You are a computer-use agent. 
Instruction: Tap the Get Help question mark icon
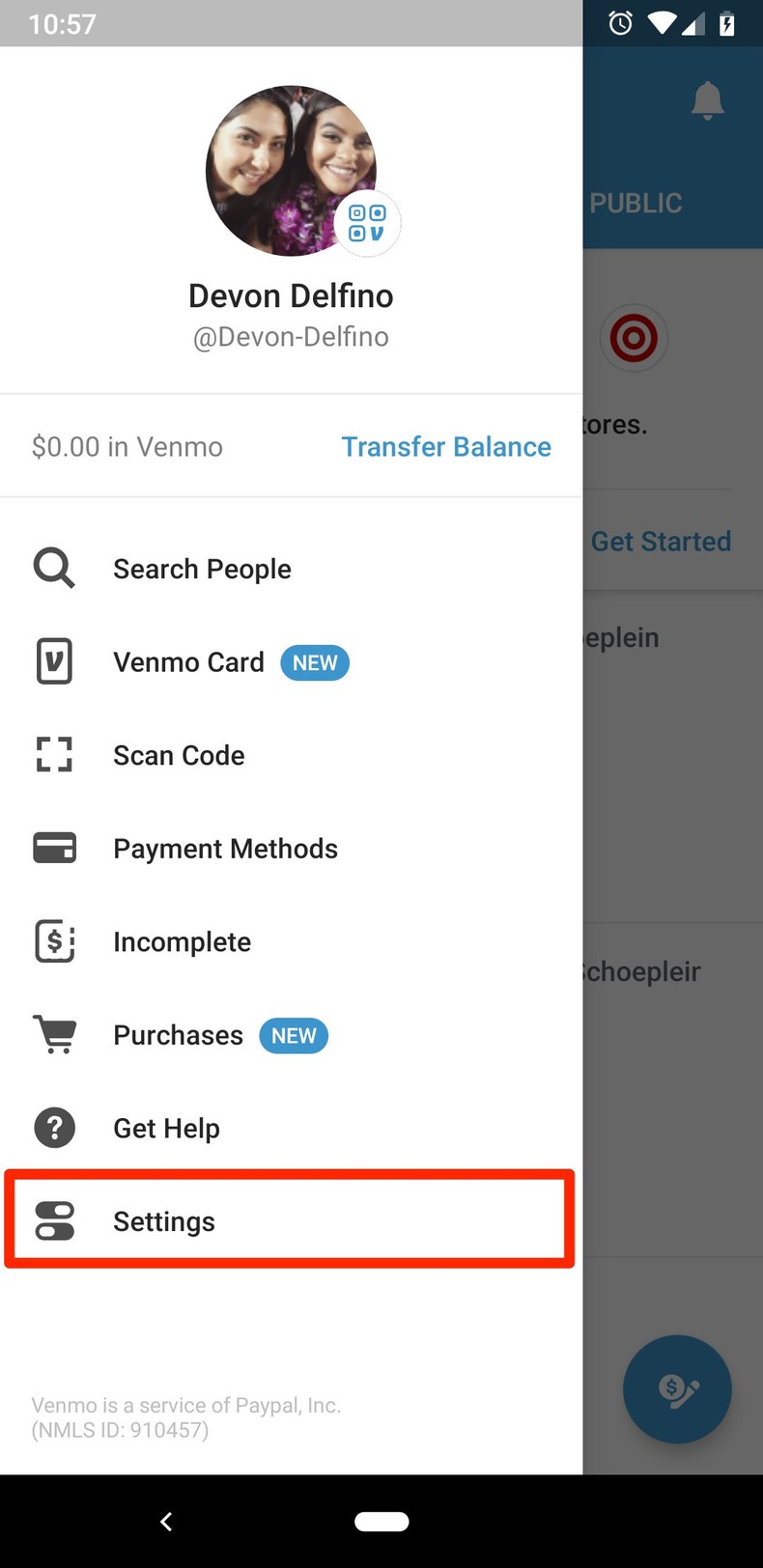pos(54,1127)
